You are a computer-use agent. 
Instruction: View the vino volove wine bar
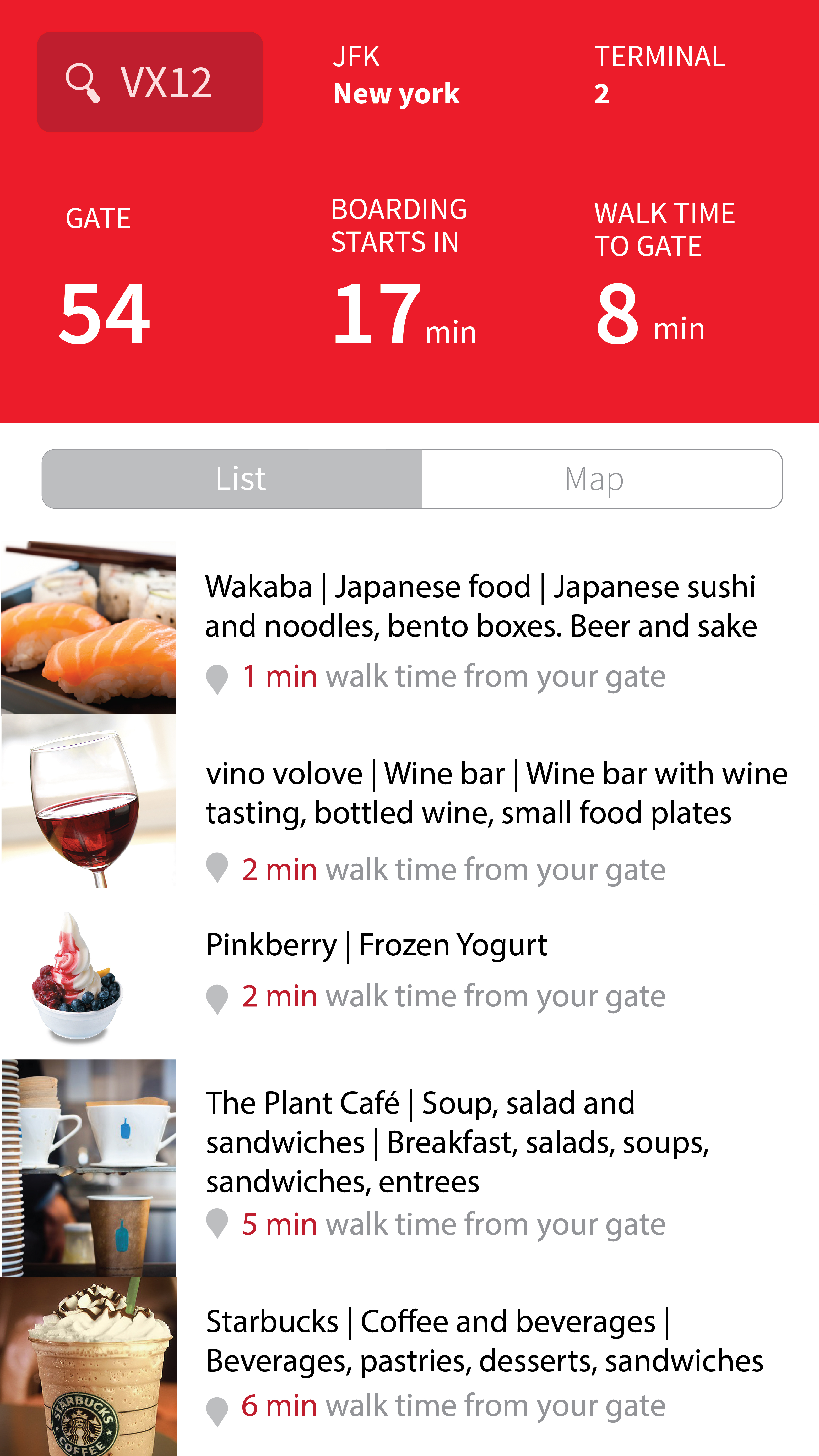(x=496, y=793)
